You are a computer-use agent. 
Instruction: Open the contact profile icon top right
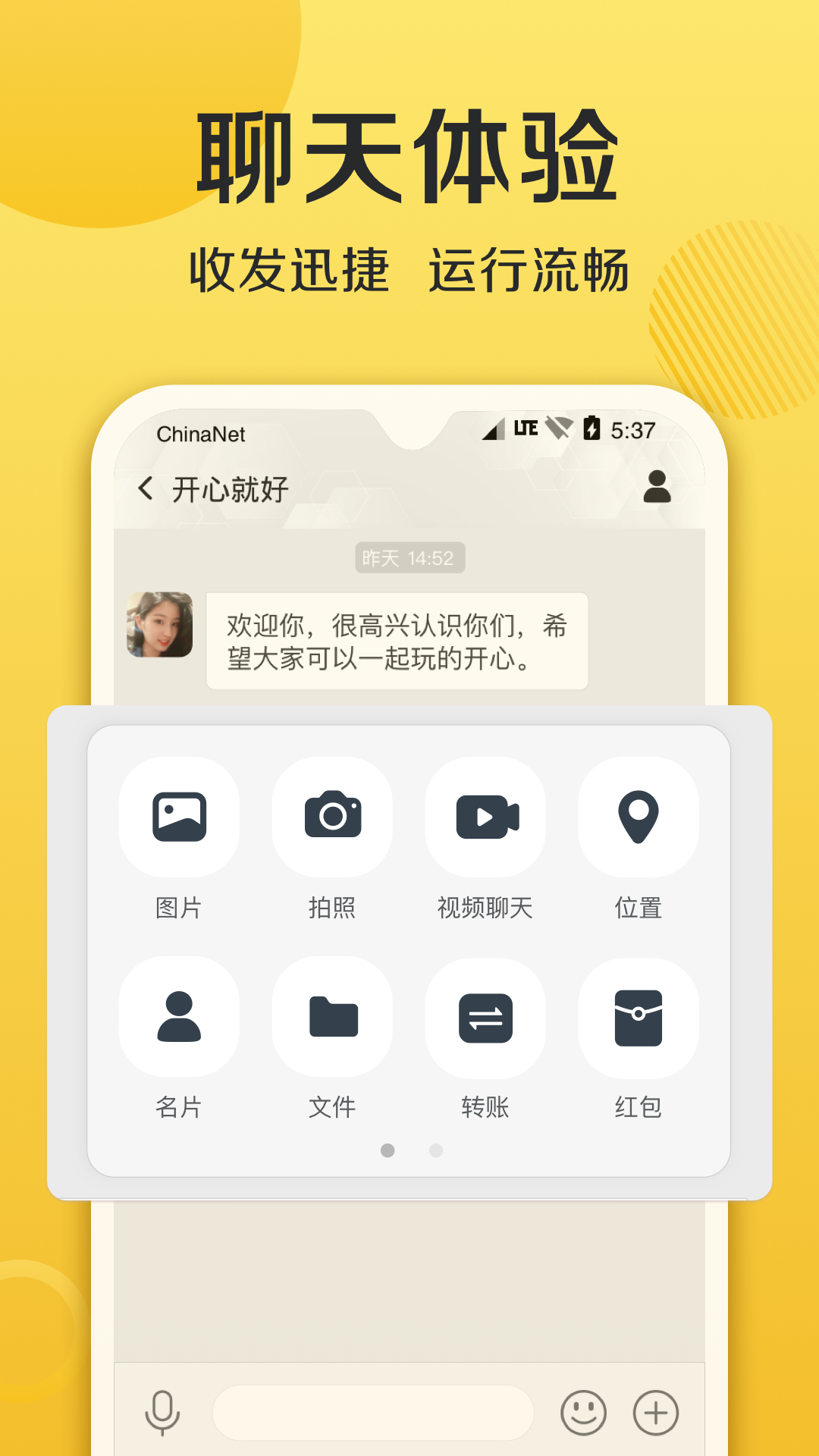pyautogui.click(x=657, y=489)
